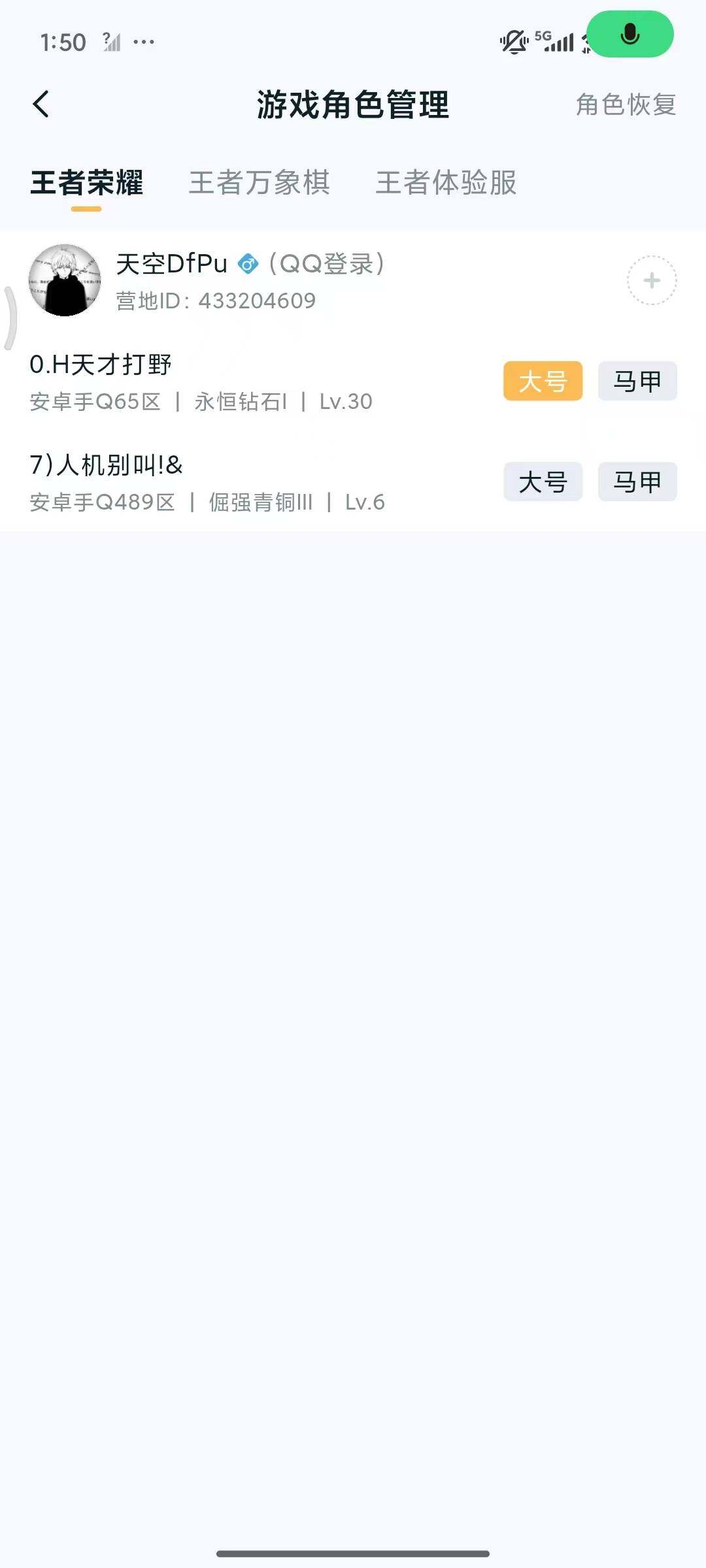Mark 7)人机别叫!& as 马甲
Image resolution: width=706 pixels, height=1568 pixels.
637,482
